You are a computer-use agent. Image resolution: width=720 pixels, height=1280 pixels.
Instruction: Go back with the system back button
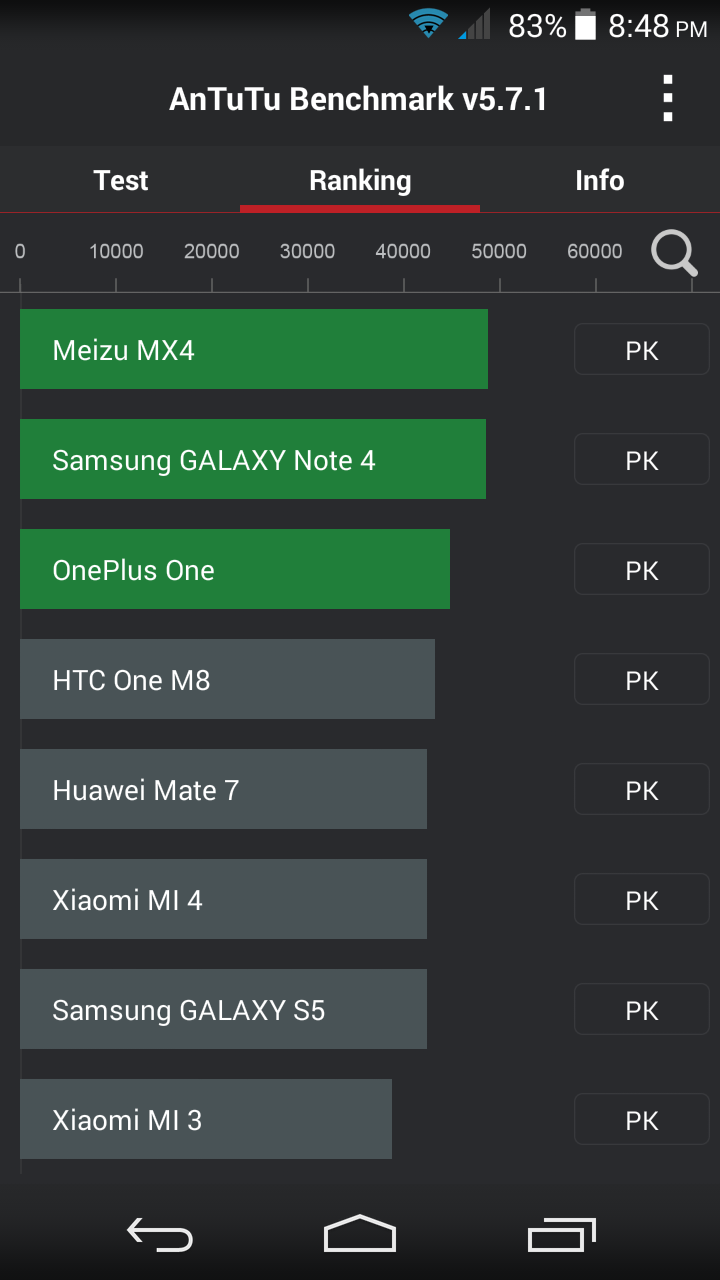click(160, 1234)
